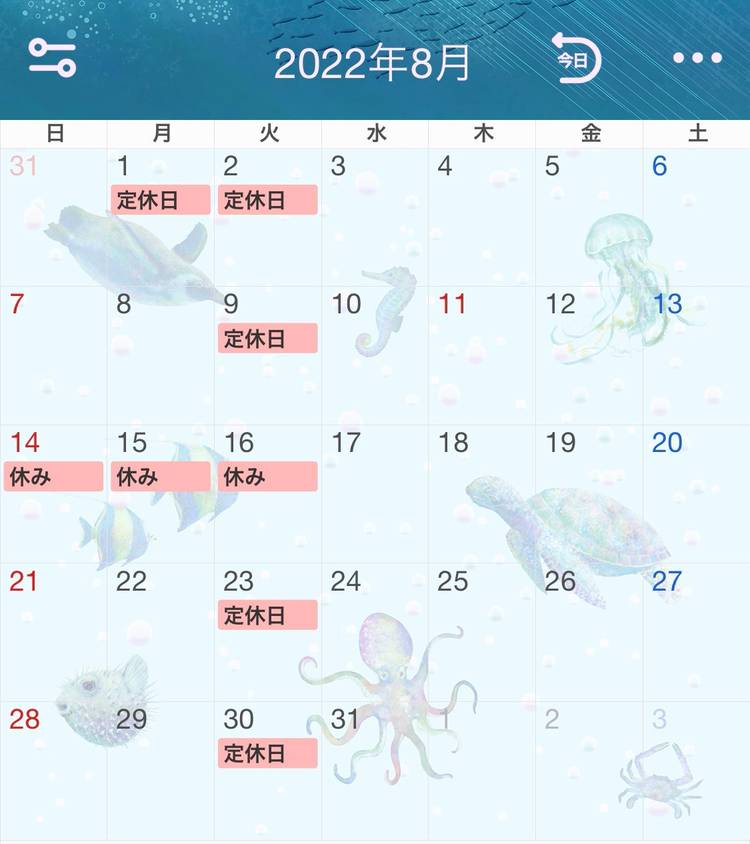Open the 定休日 event on August 23
The image size is (750, 844).
pos(267,615)
